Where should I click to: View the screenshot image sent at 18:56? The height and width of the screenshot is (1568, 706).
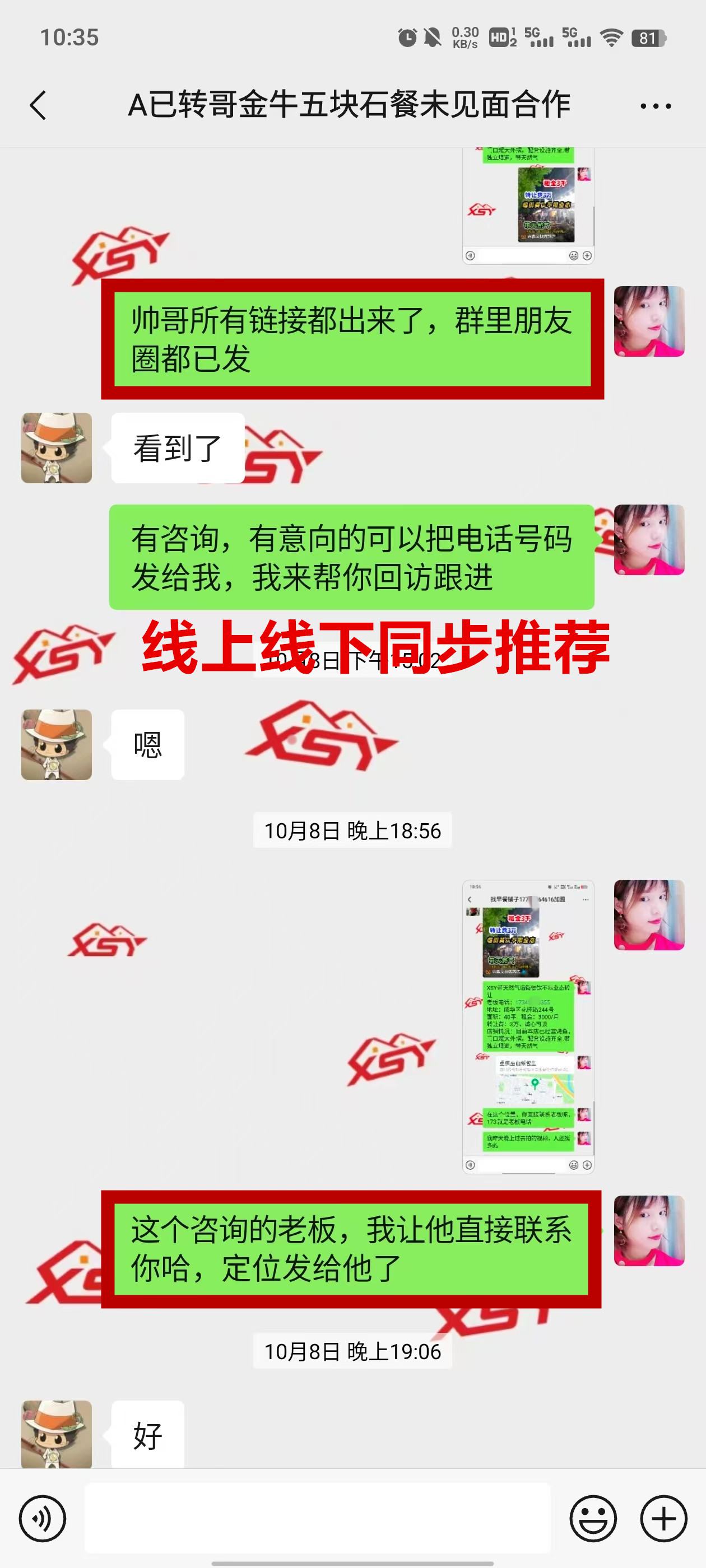[x=527, y=1026]
